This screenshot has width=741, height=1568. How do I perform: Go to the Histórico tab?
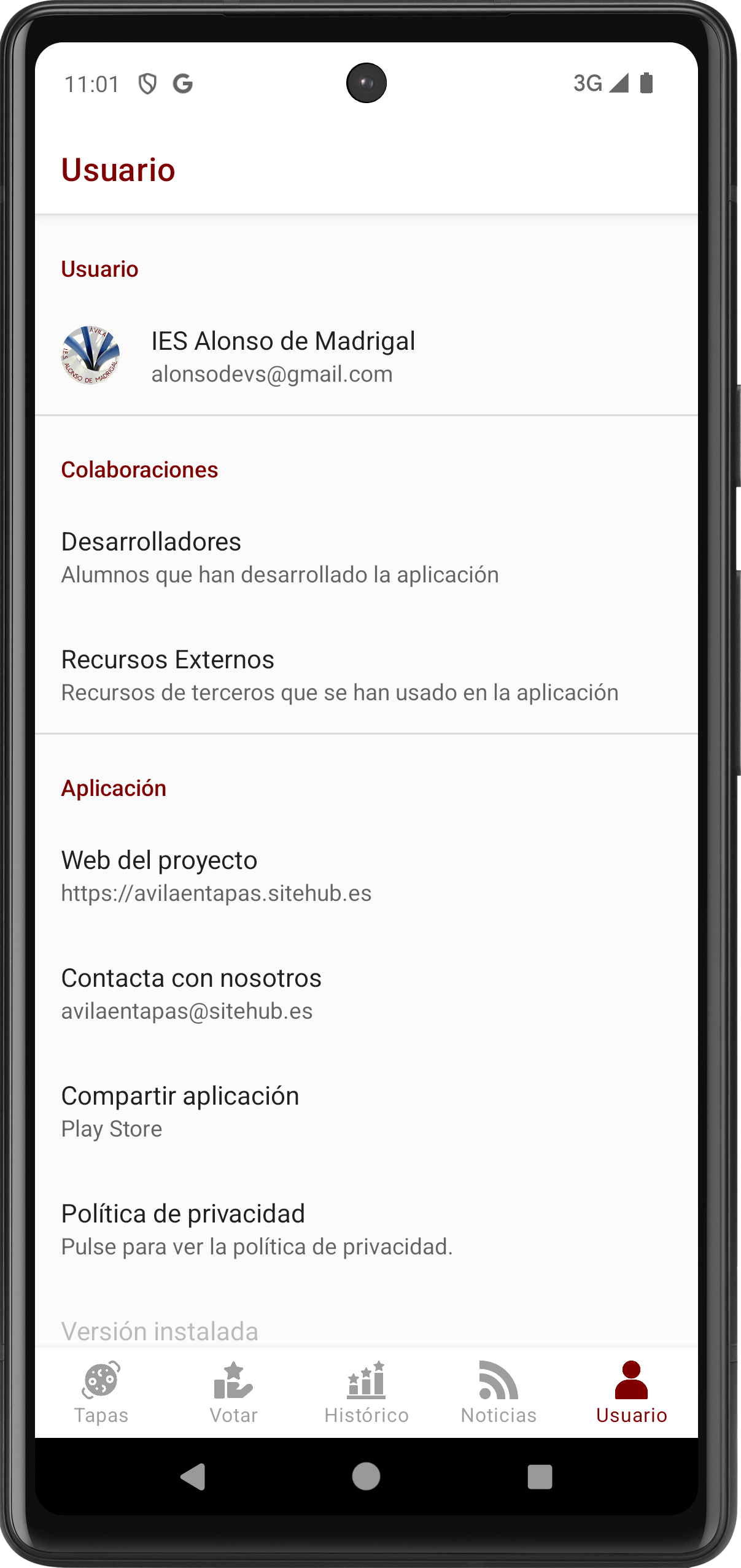point(367,1392)
